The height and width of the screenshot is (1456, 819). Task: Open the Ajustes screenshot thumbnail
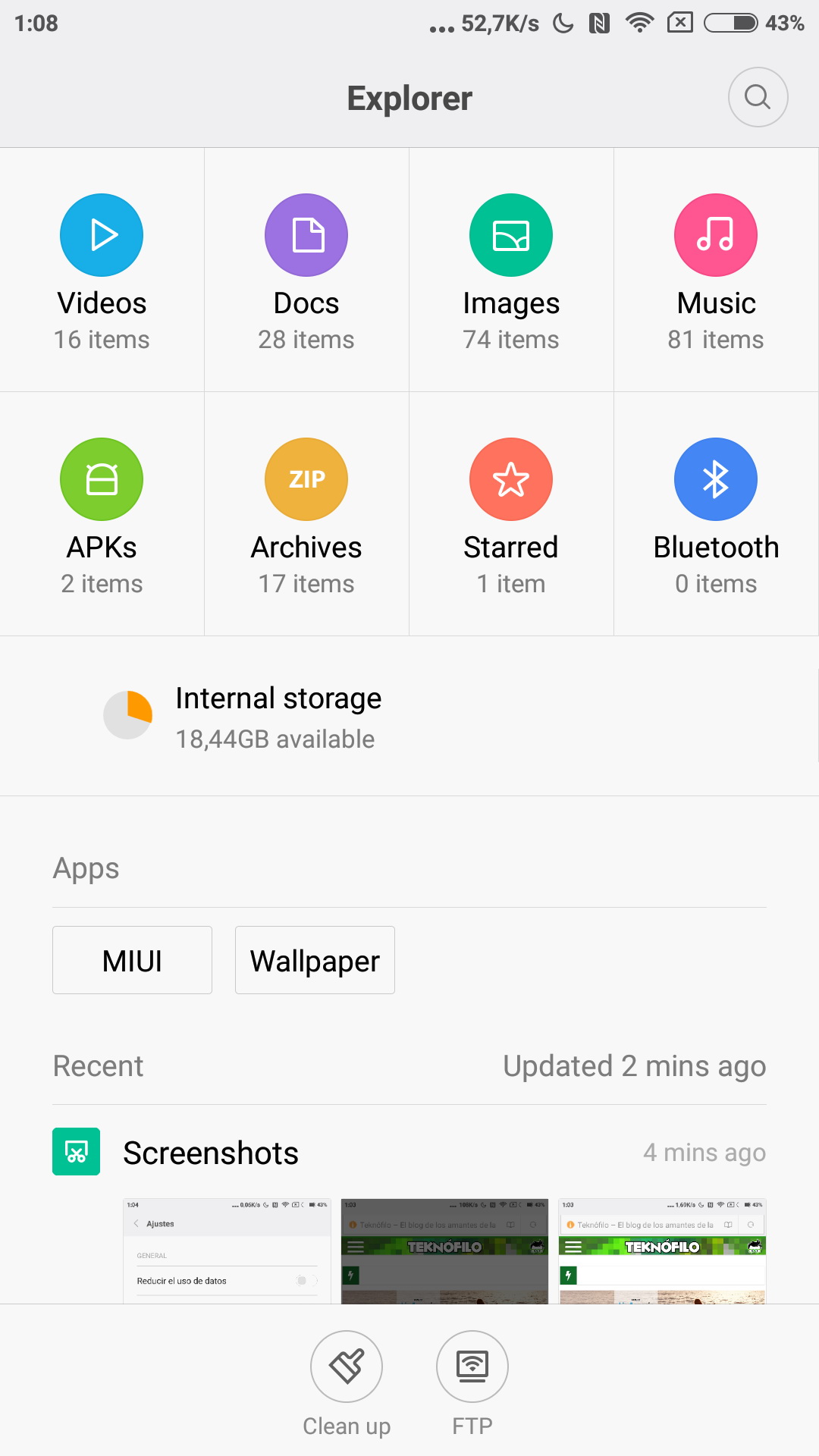point(227,1251)
